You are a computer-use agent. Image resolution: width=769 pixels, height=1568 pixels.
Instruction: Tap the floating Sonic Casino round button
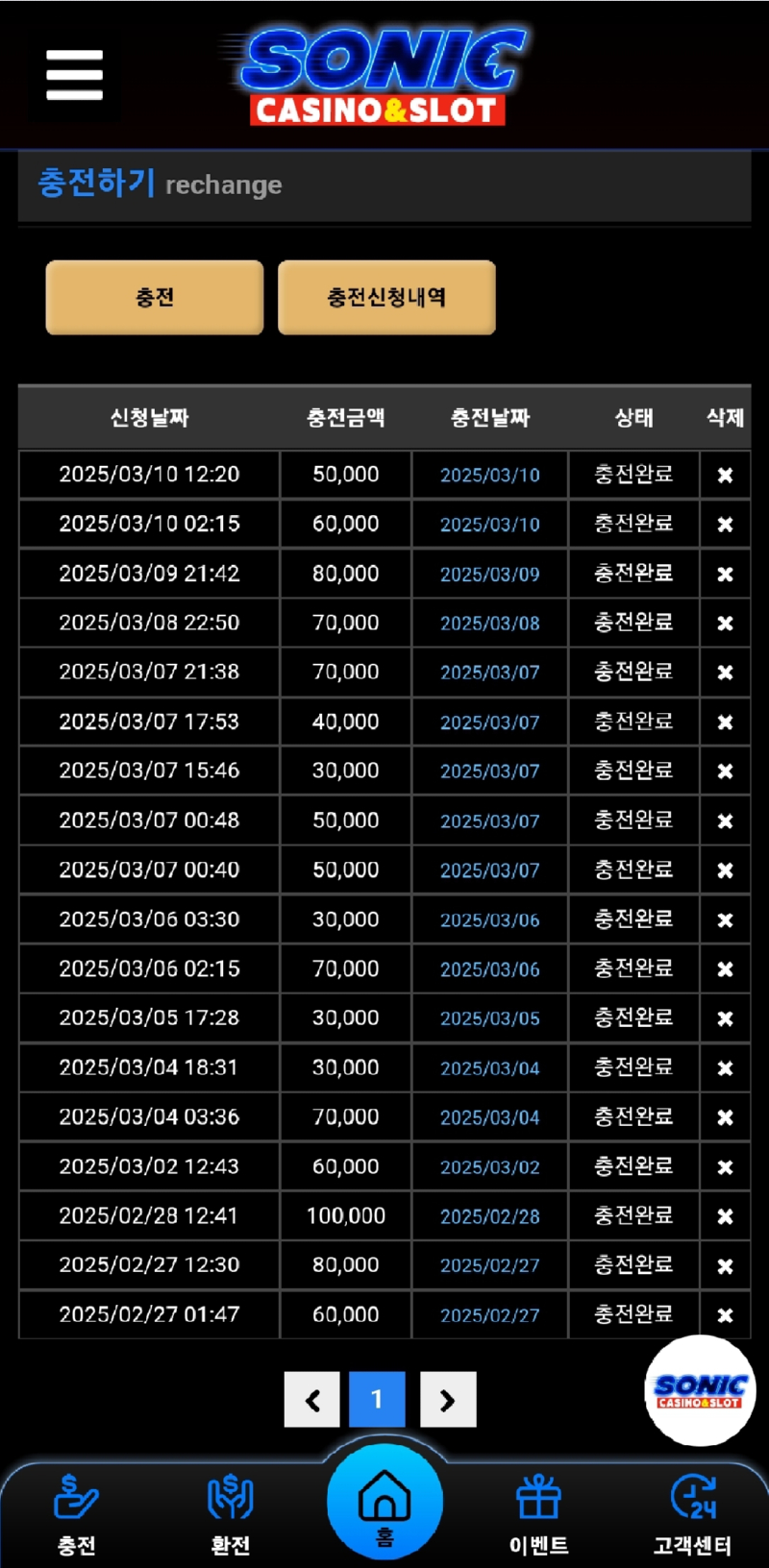coord(700,1390)
